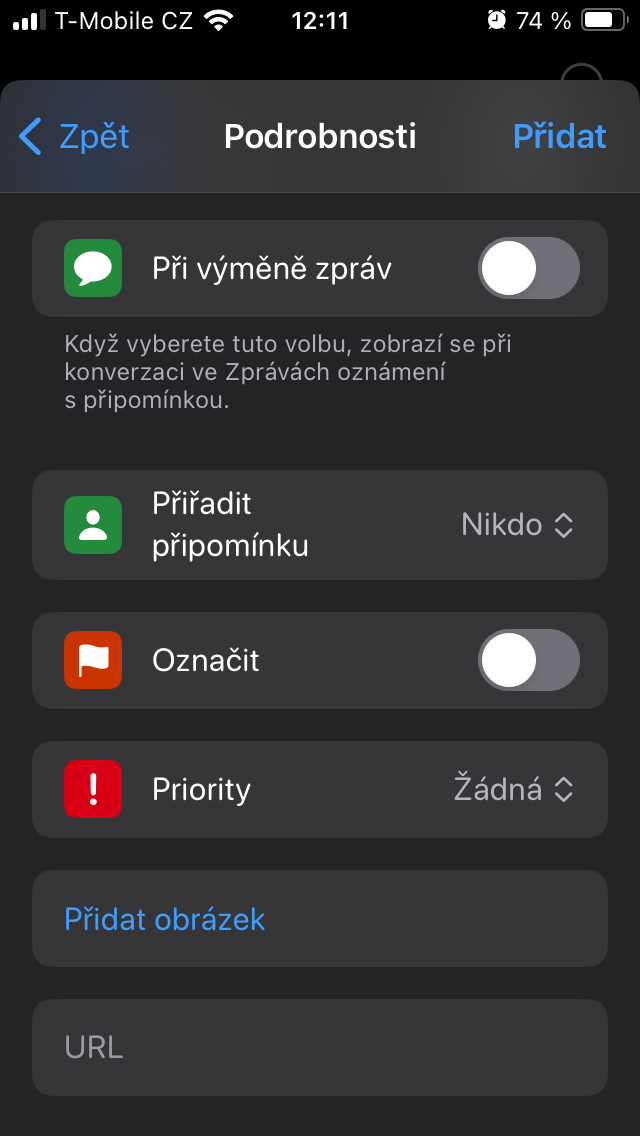Tap Přidat to add the reminder

click(x=559, y=136)
